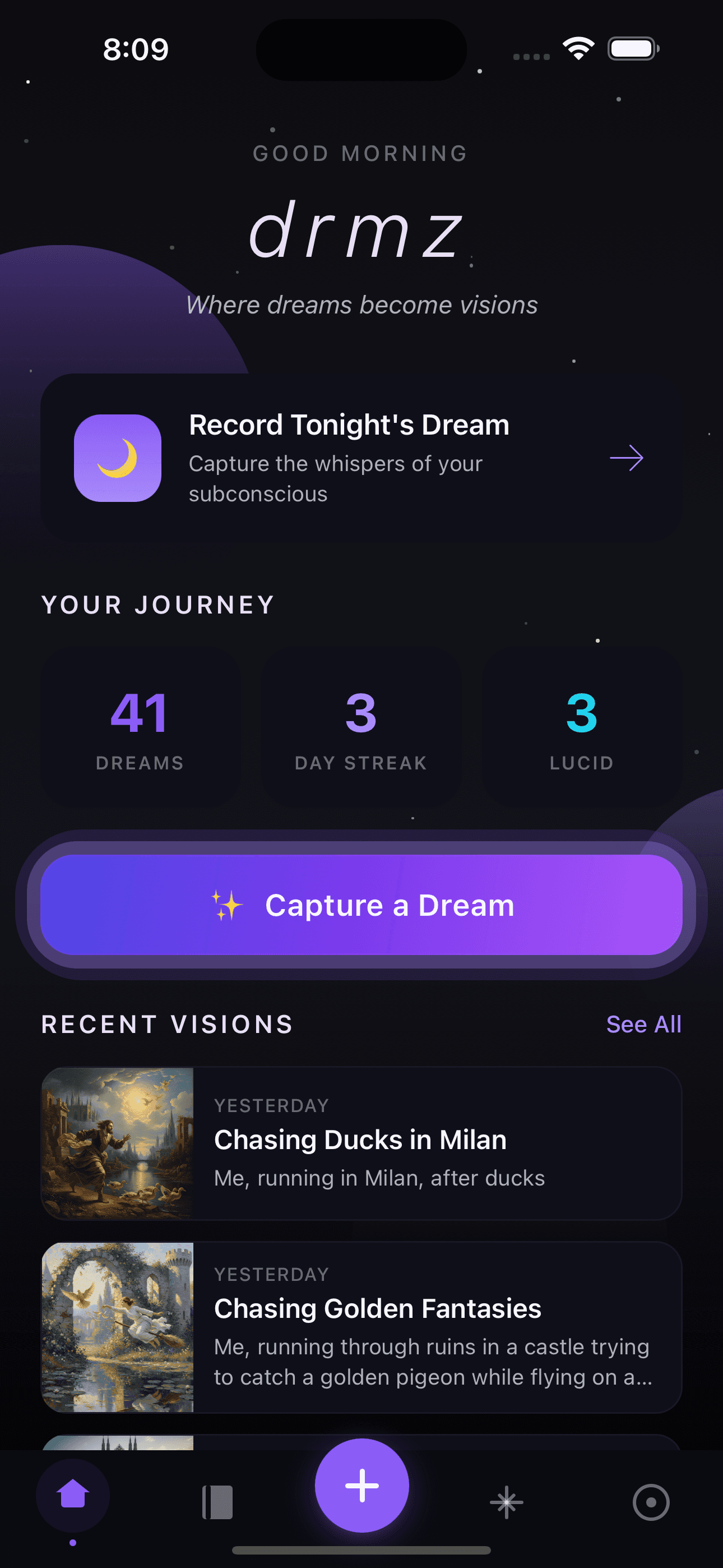
Task: Tap the purple plus button in bottom nav
Action: (x=361, y=1484)
